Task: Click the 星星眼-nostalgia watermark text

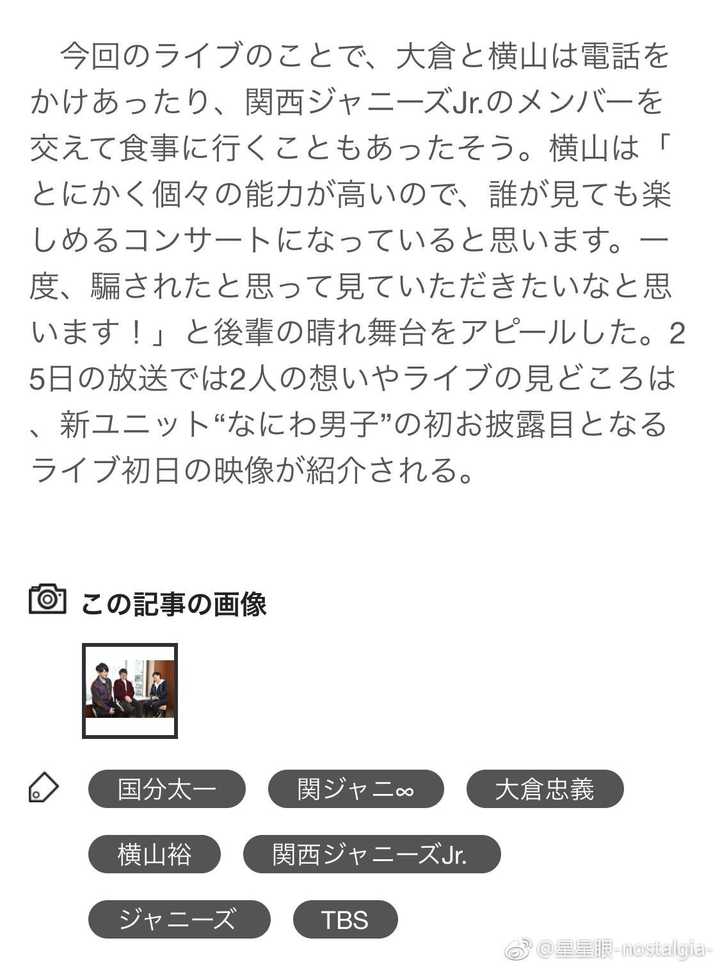Action: pos(620,948)
